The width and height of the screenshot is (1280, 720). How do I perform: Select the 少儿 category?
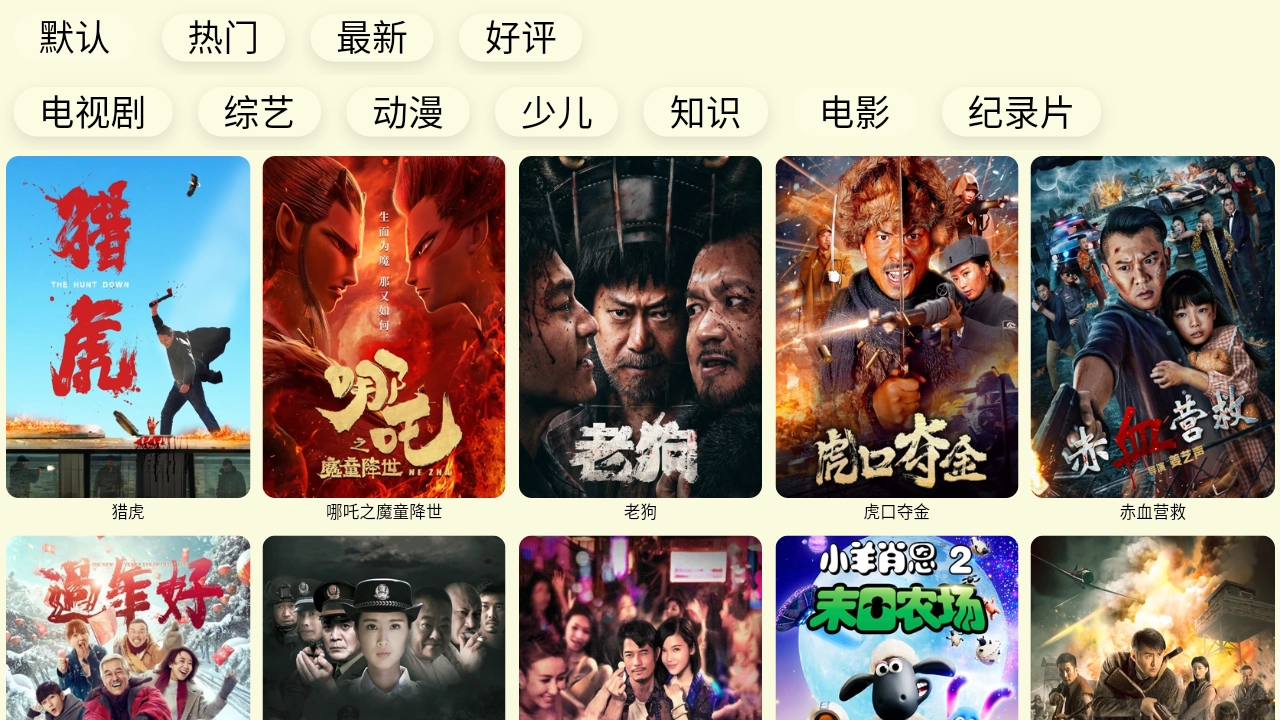pyautogui.click(x=556, y=113)
